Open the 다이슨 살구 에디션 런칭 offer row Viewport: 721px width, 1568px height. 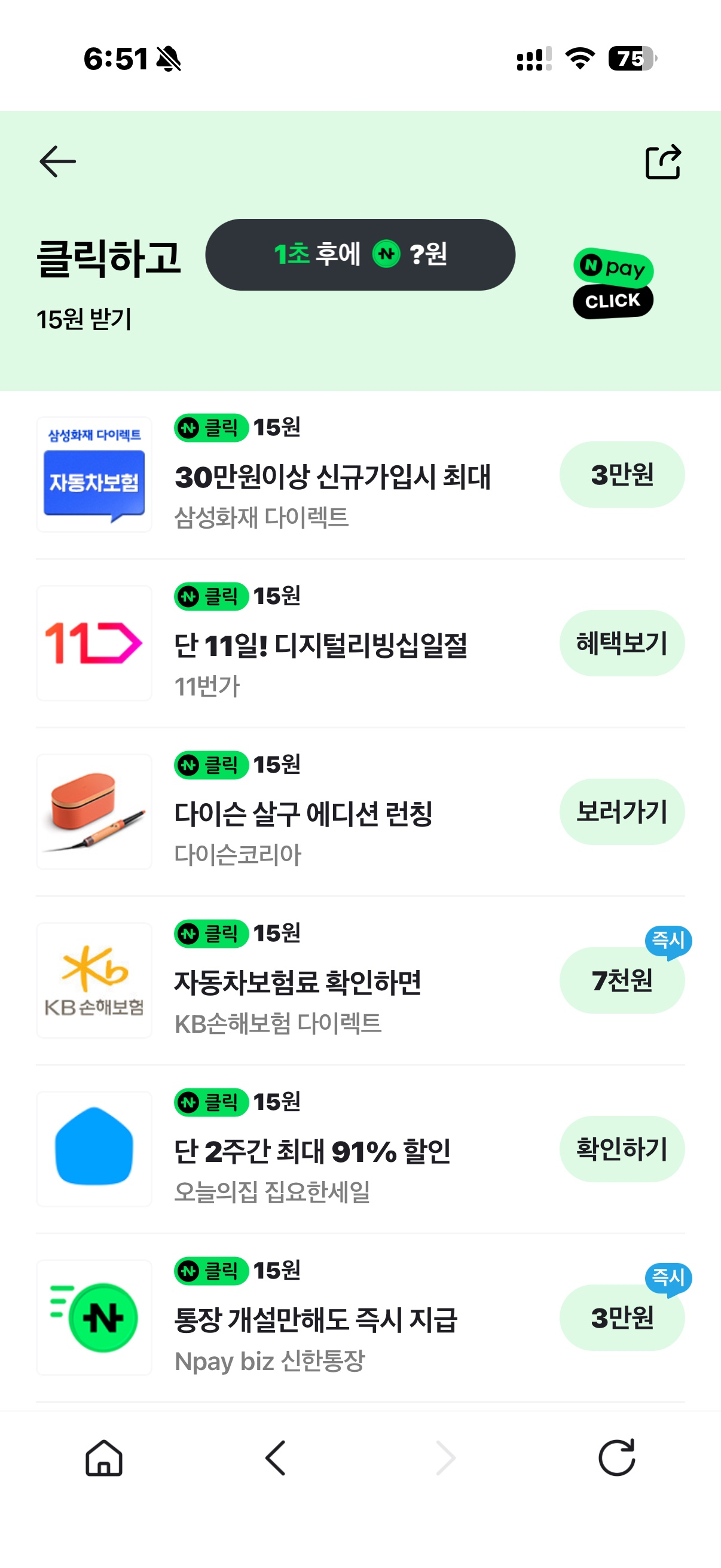[303, 814]
